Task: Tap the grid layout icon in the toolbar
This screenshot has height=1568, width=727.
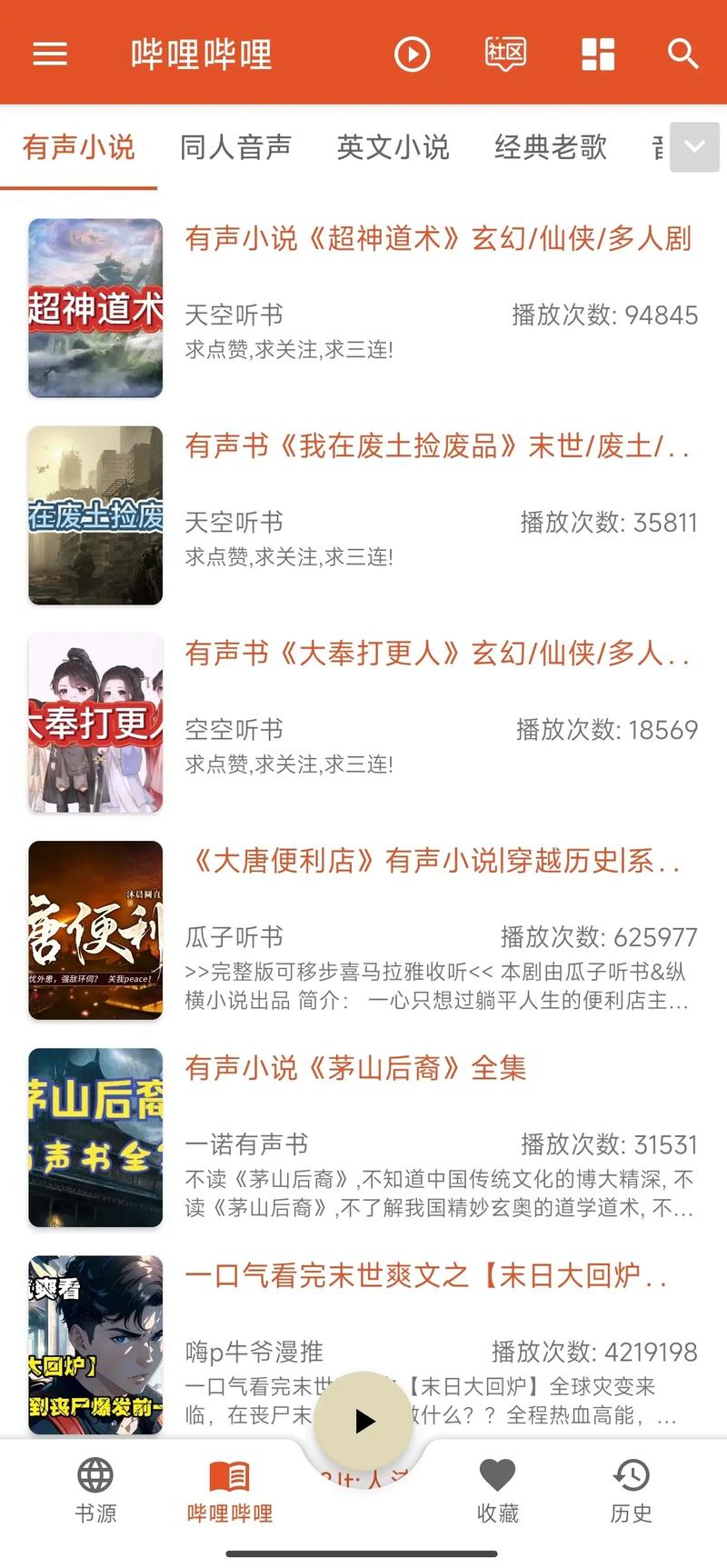Action: [597, 55]
